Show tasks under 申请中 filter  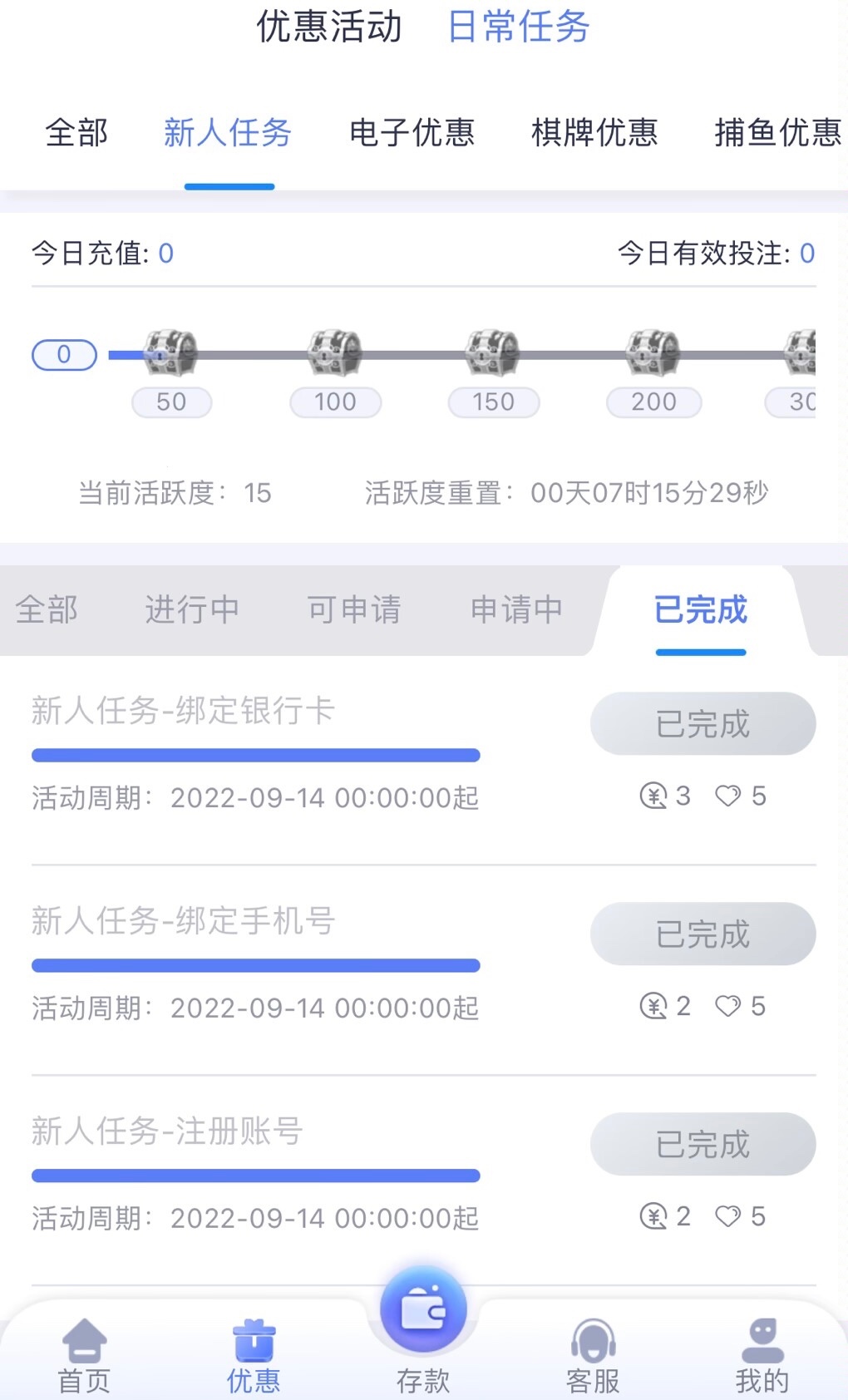(516, 609)
